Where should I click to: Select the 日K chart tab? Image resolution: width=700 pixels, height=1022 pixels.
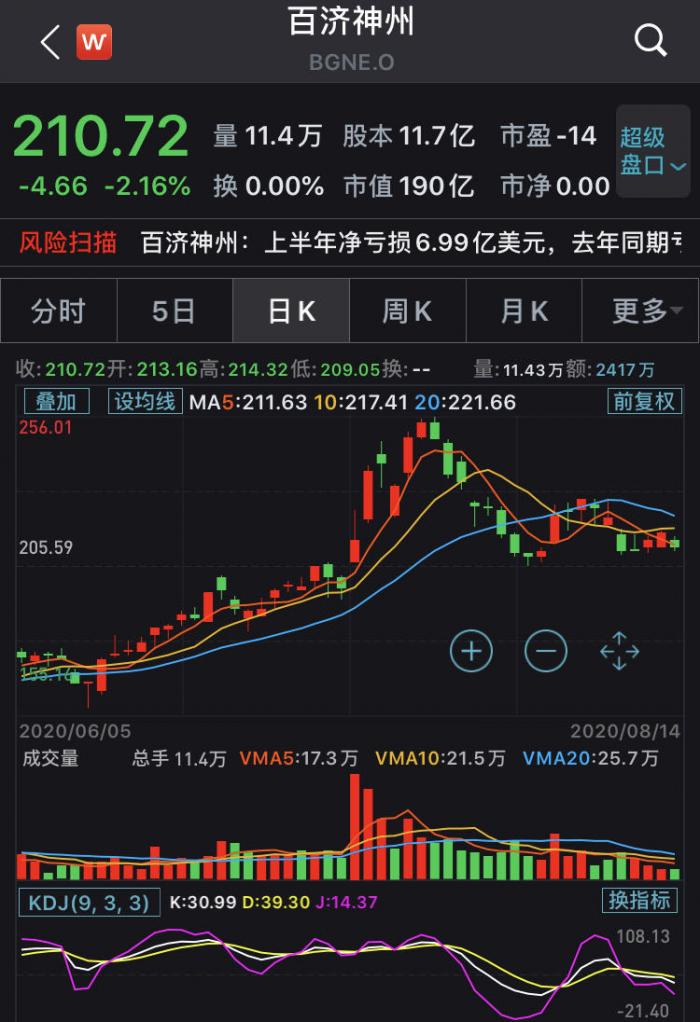pos(291,311)
